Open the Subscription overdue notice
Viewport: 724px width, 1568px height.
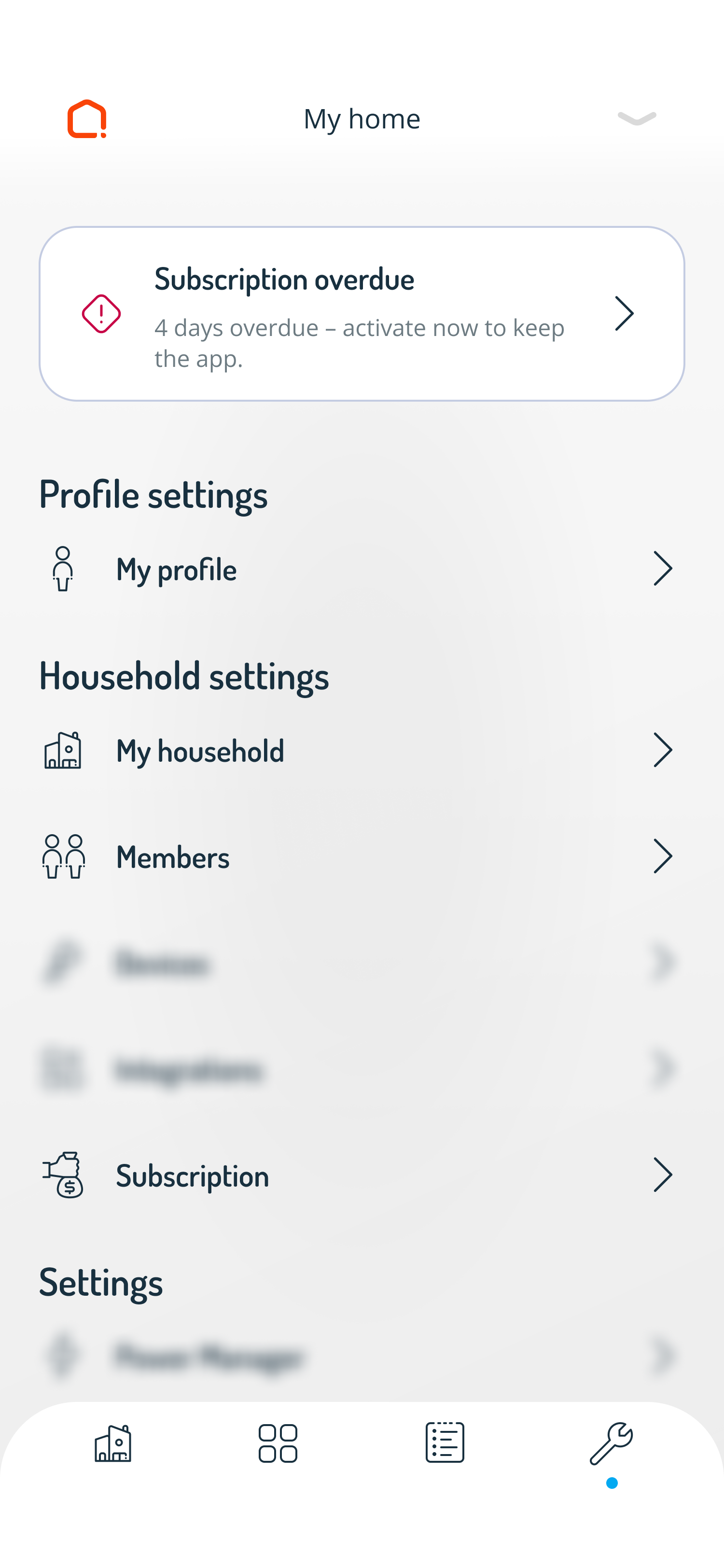[362, 314]
